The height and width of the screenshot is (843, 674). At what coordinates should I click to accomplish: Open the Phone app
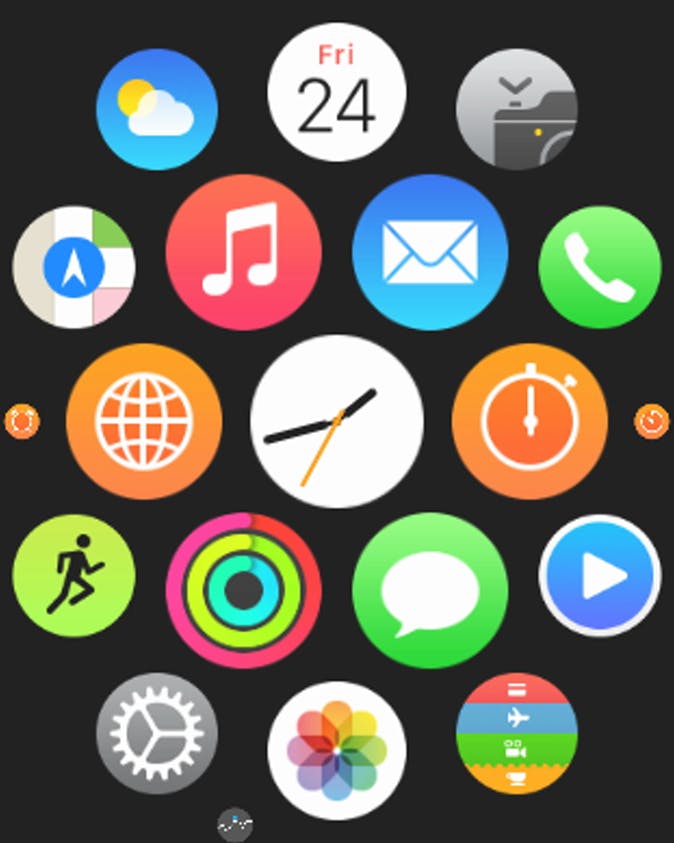tap(599, 267)
